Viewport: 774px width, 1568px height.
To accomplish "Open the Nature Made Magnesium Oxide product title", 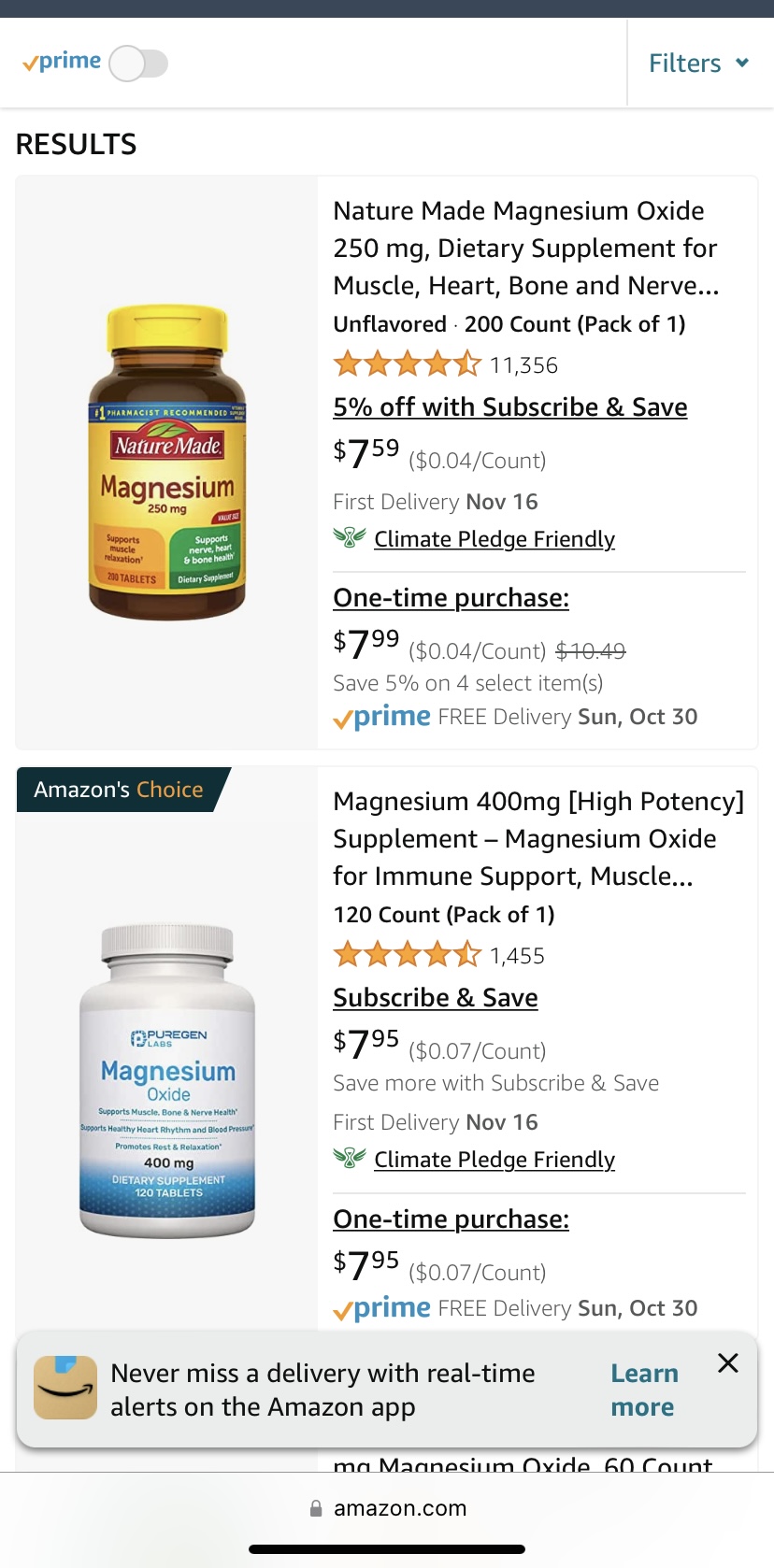I will (526, 248).
